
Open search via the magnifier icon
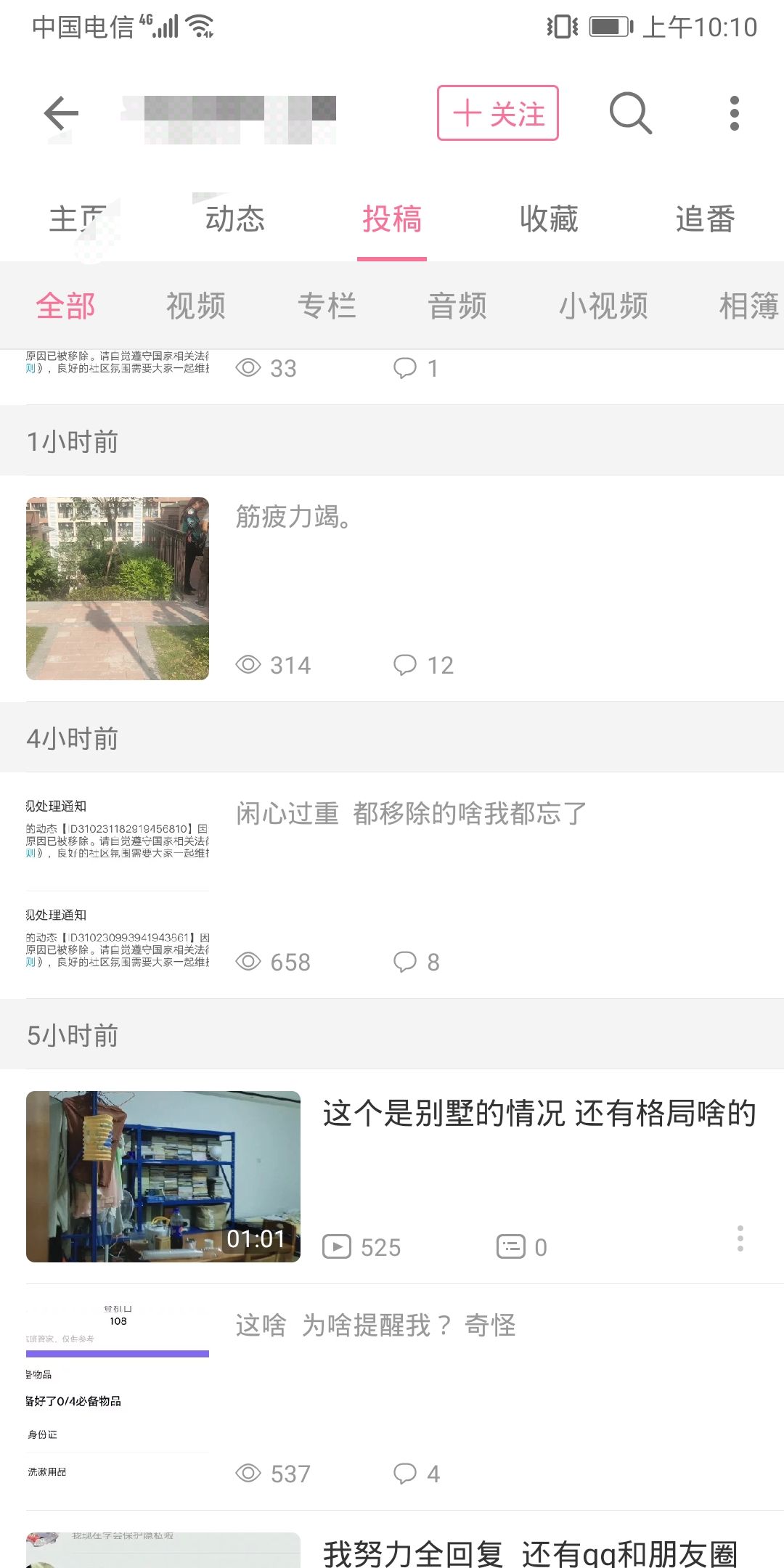630,113
